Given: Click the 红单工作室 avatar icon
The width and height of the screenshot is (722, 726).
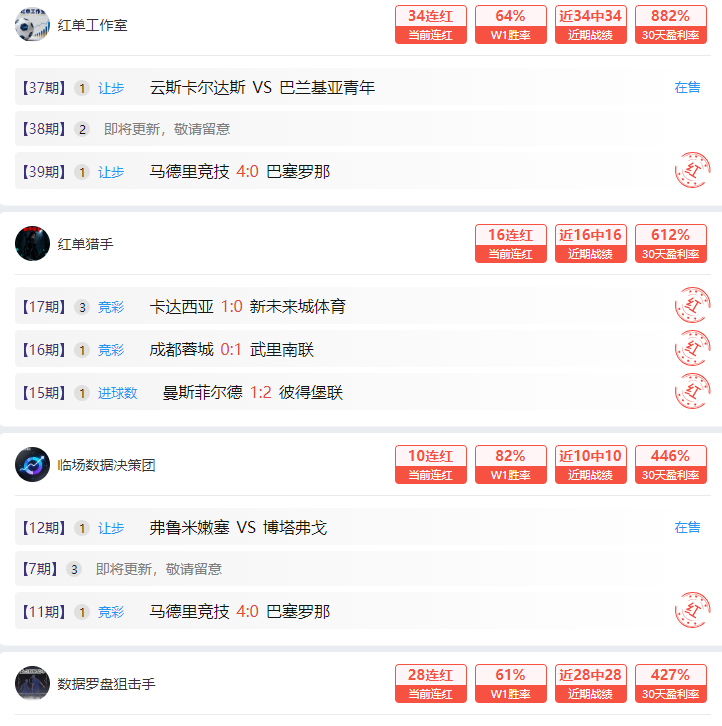Looking at the screenshot, I should pos(33,23).
